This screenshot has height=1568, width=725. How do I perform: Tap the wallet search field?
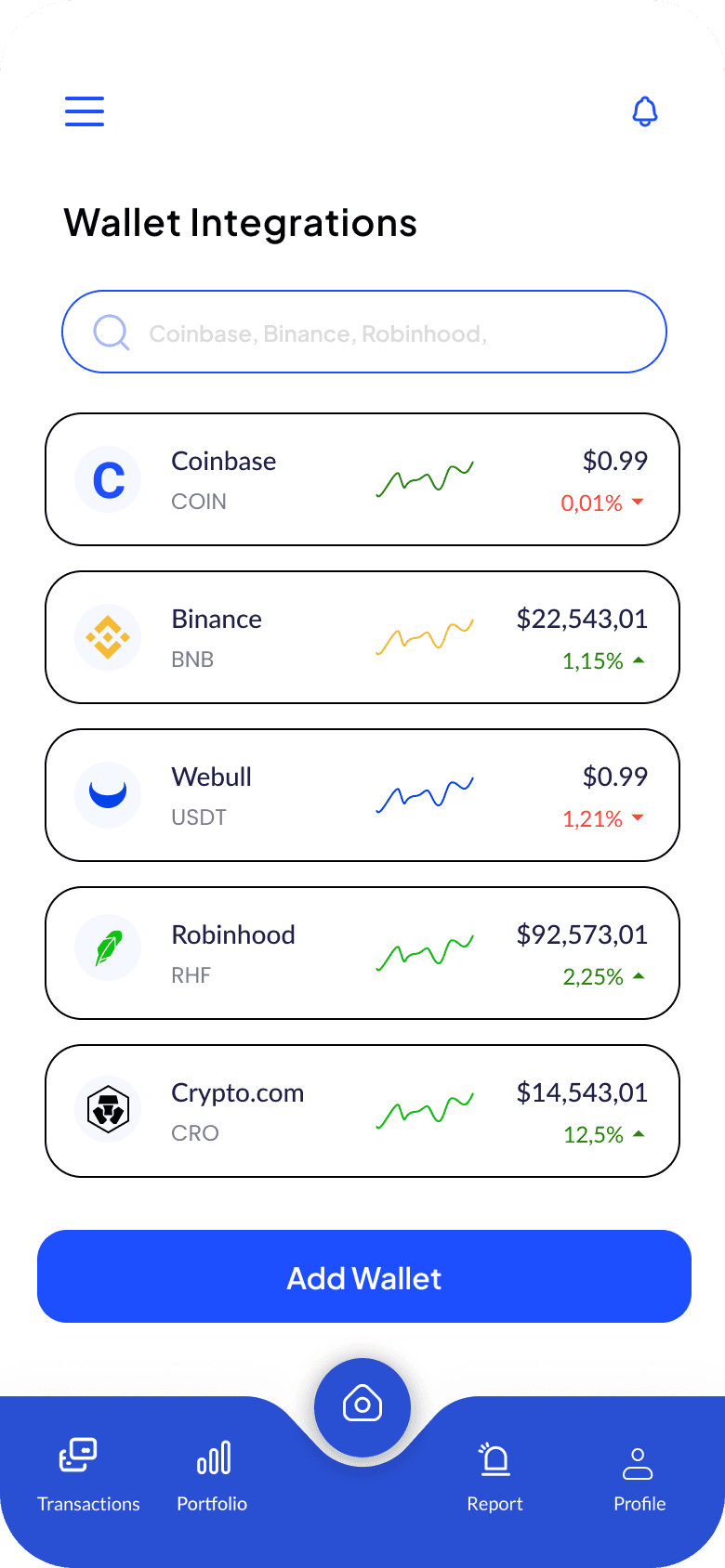[364, 332]
